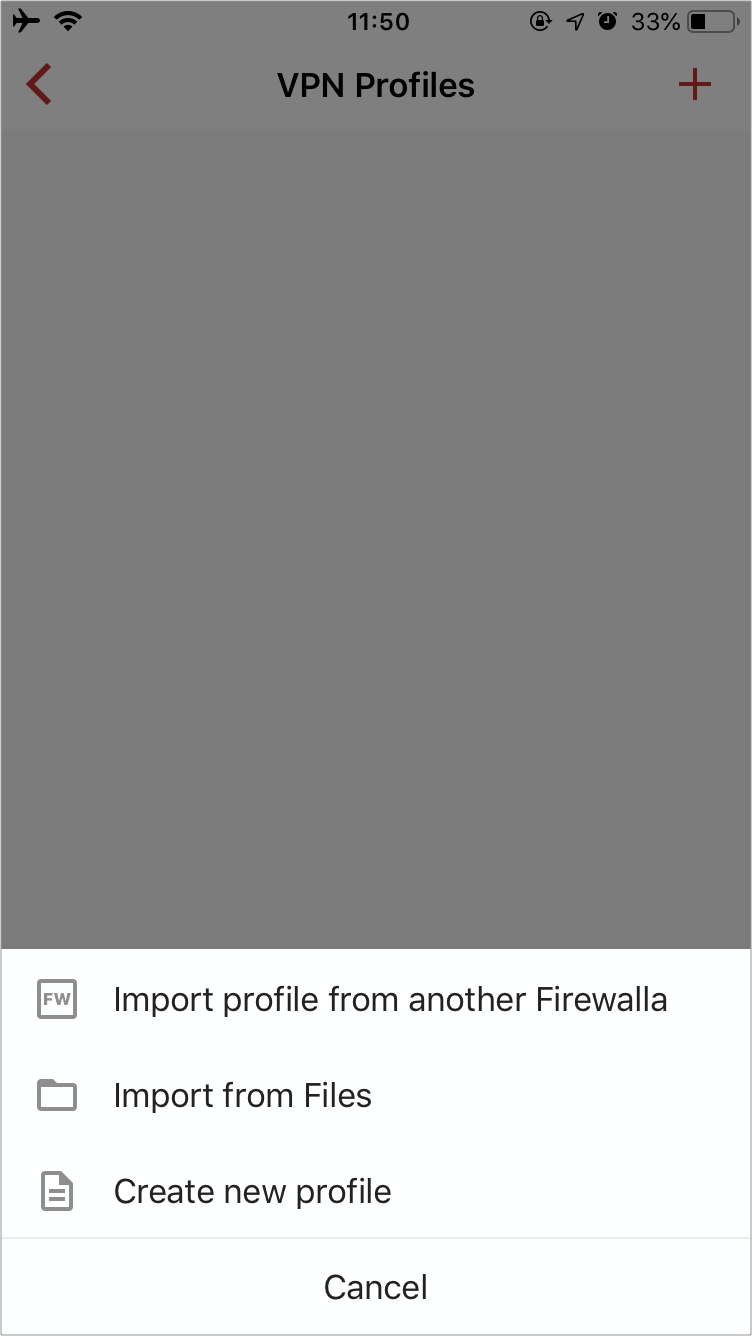
Task: Tap the plus icon to add profile
Action: [694, 85]
